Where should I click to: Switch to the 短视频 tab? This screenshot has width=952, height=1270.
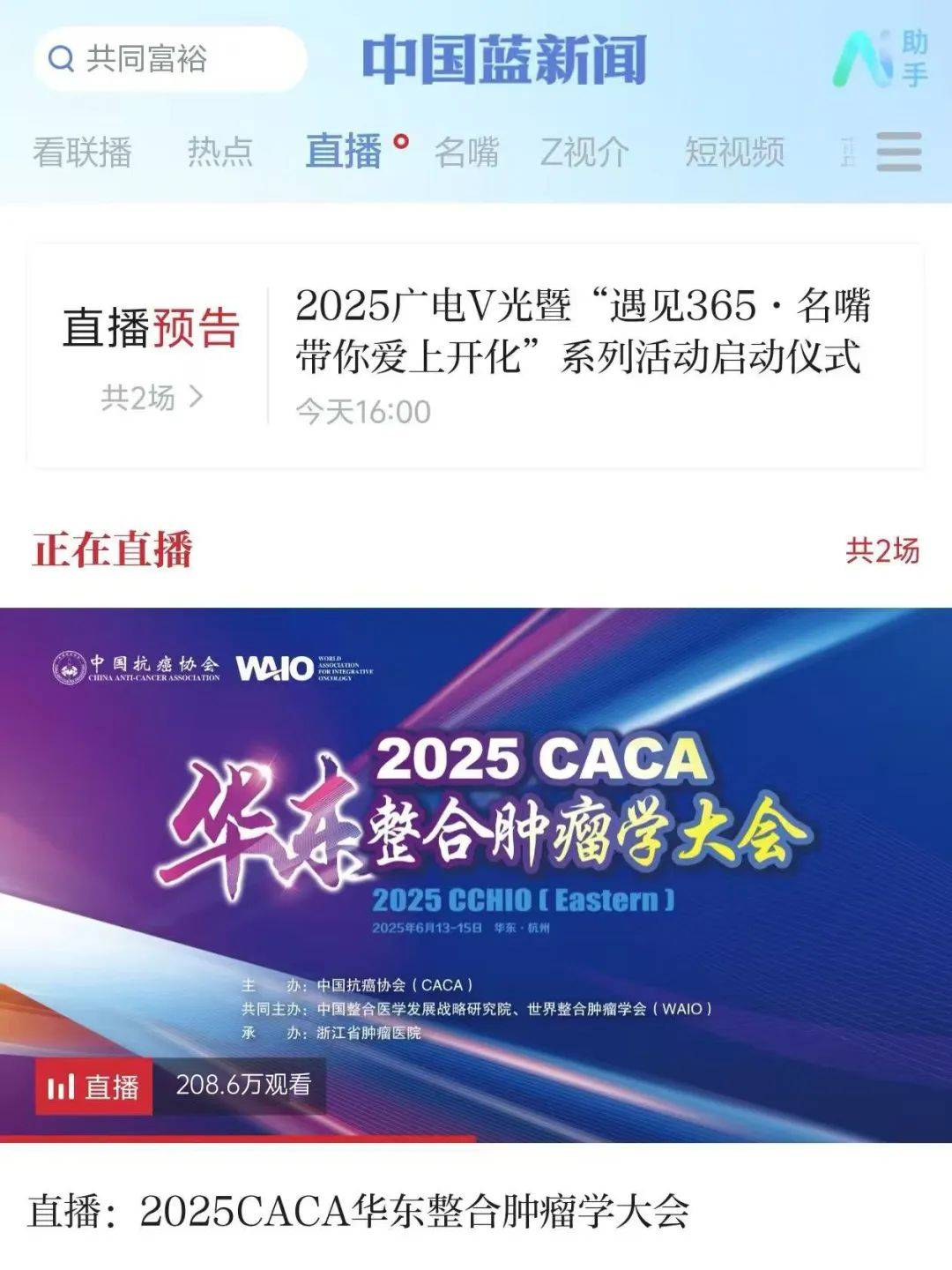[734, 152]
